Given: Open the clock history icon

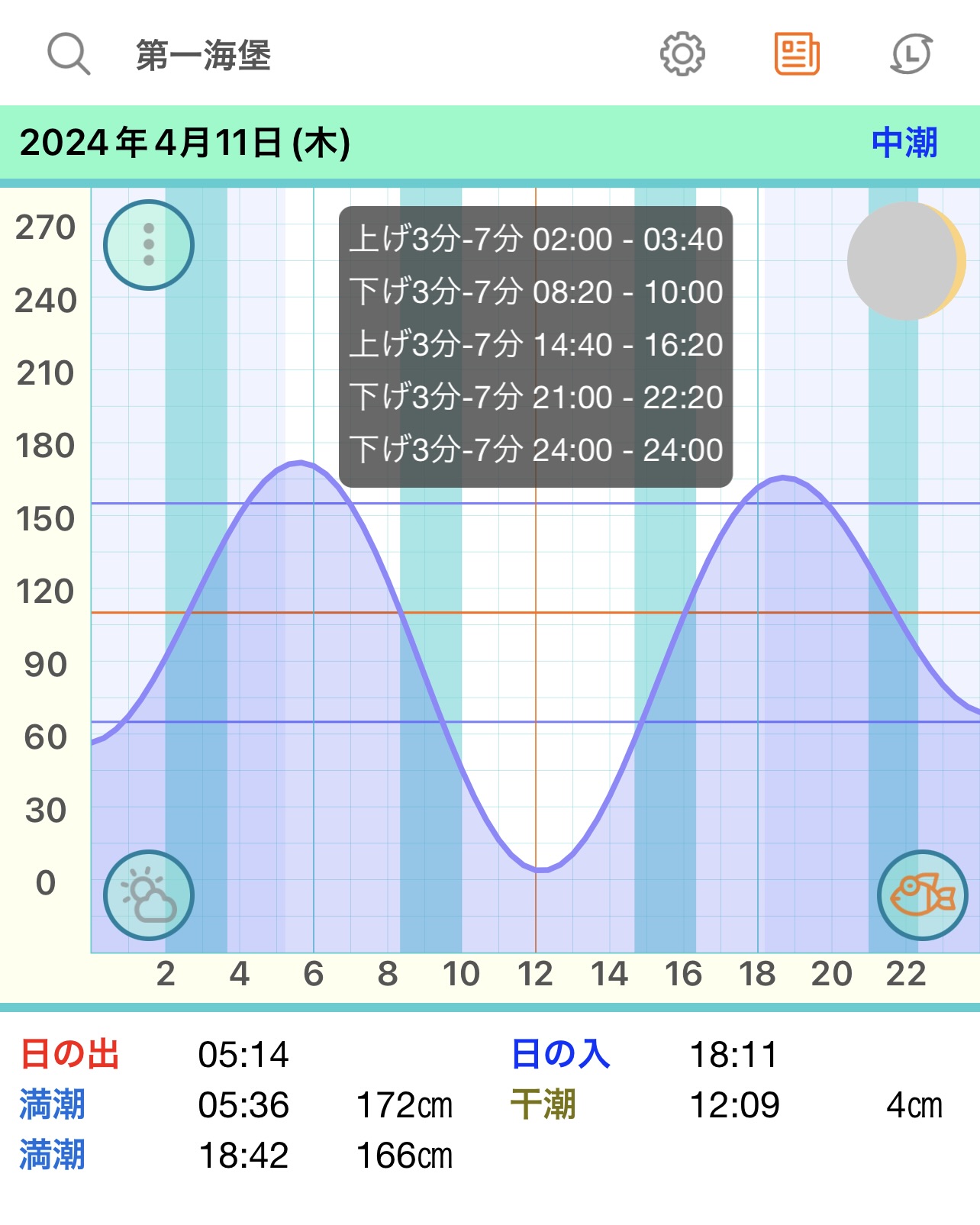Looking at the screenshot, I should click(x=912, y=54).
